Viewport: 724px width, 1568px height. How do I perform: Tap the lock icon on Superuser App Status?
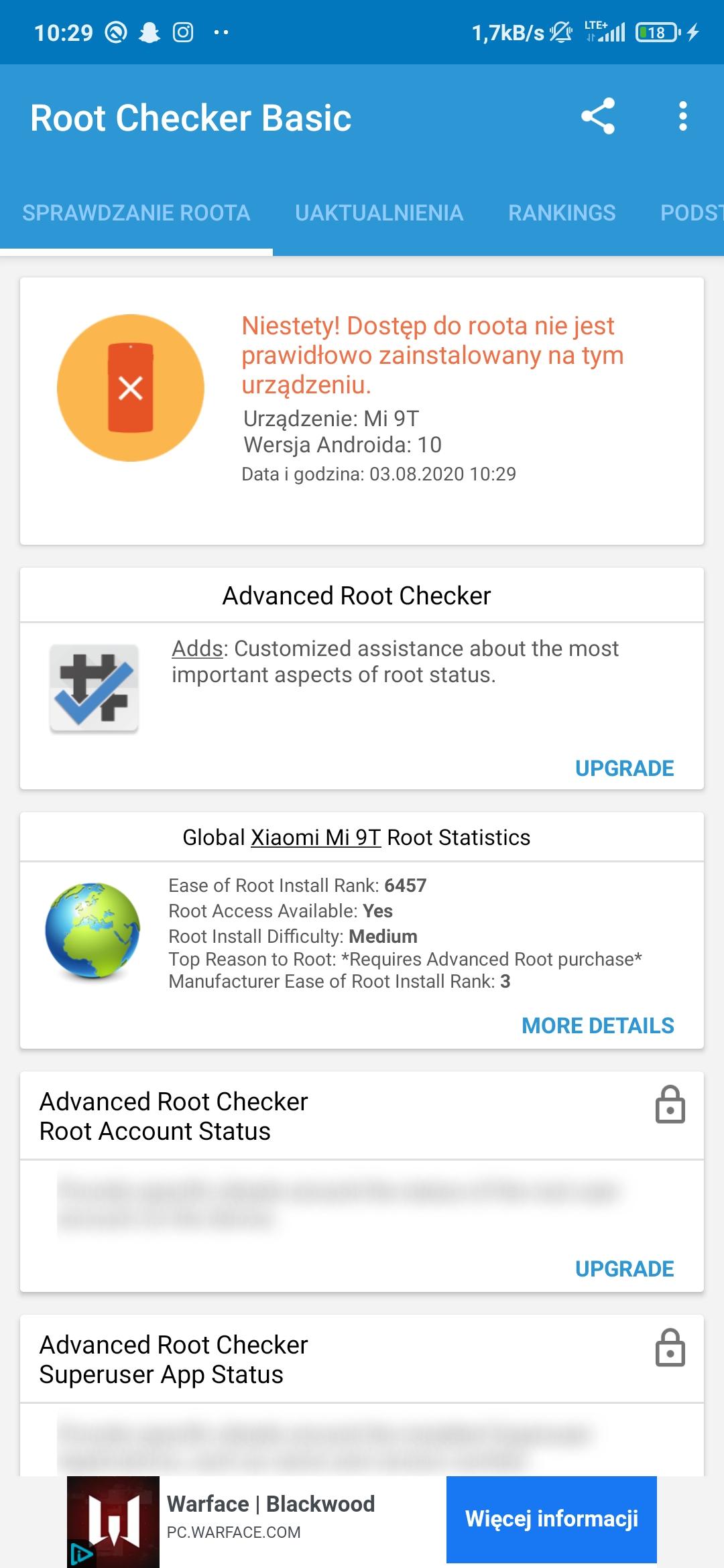click(670, 1348)
